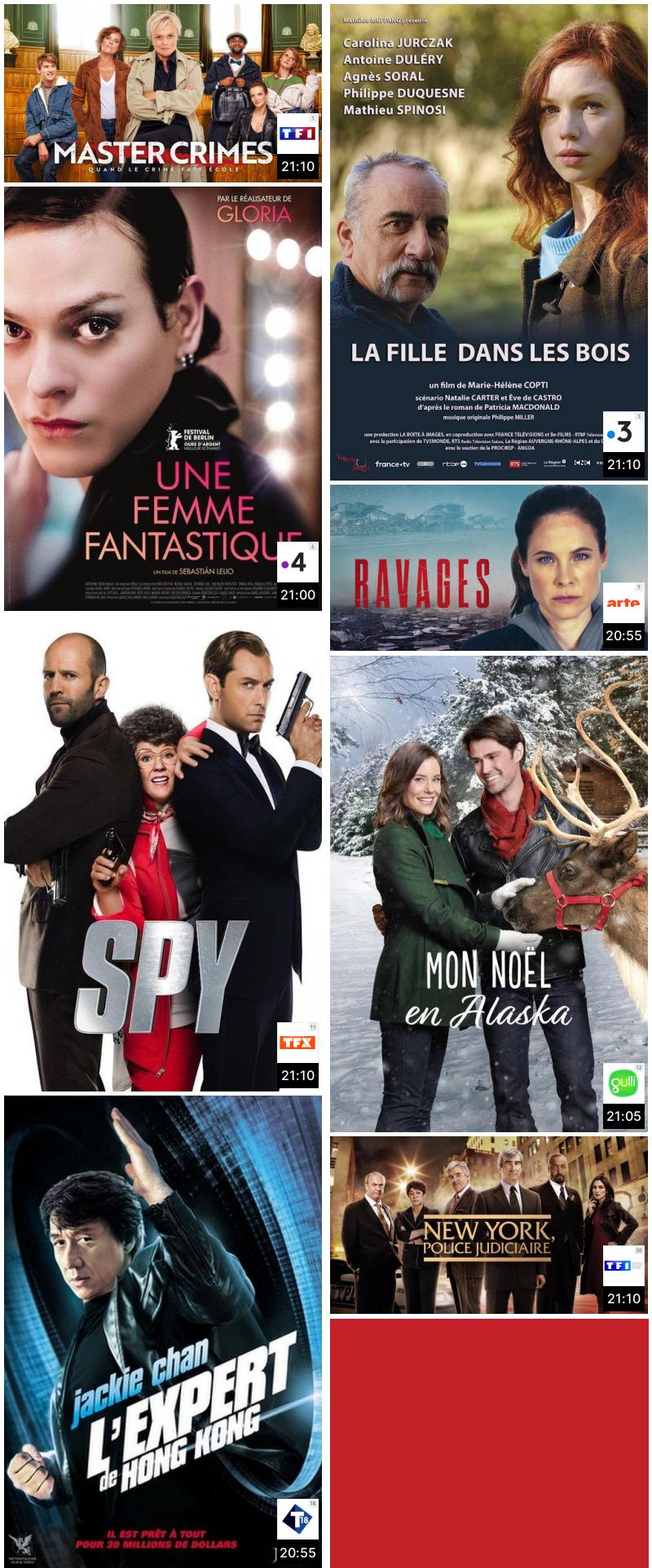652x1568 pixels.
Task: View Ravages program on Arte
Action: coord(489,568)
